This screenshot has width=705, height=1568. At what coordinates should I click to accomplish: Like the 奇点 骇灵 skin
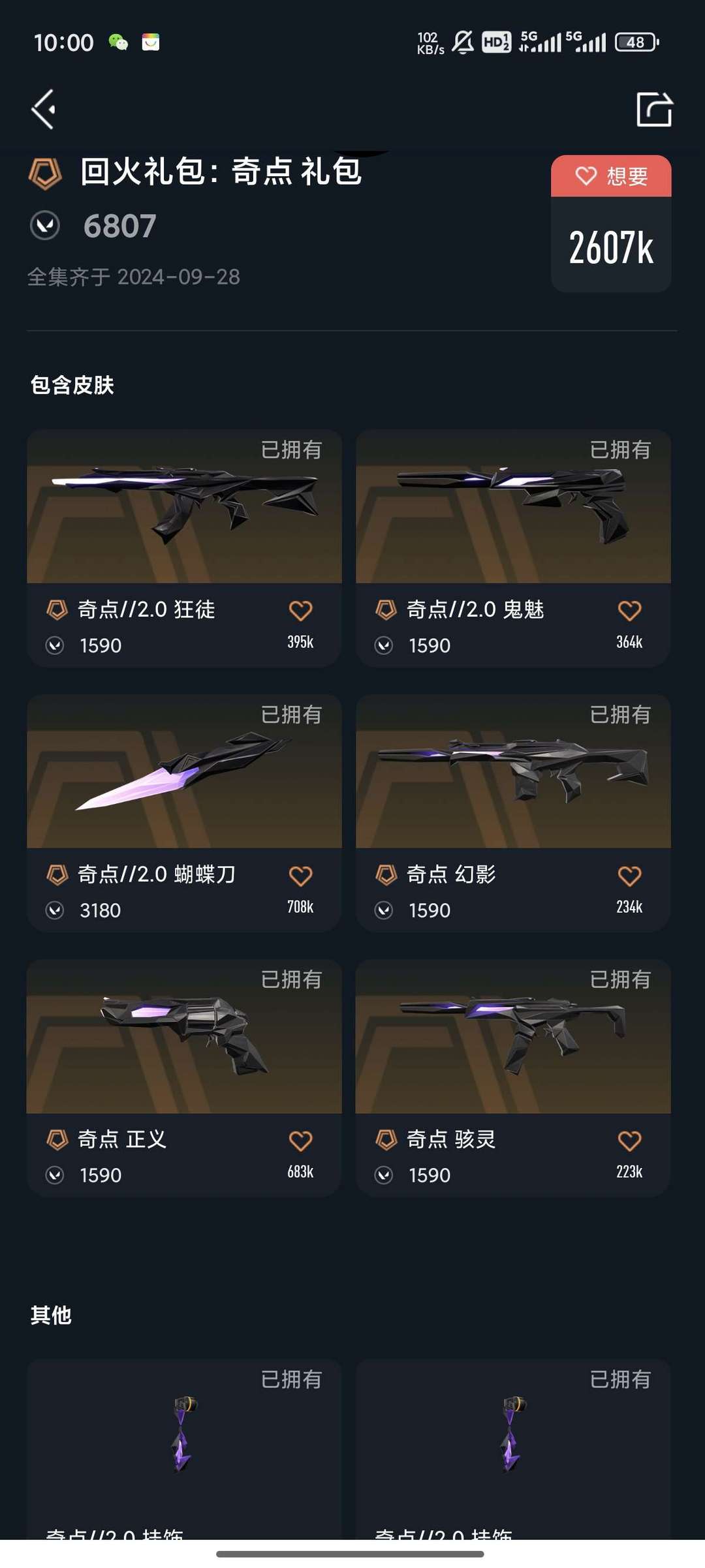point(629,1141)
